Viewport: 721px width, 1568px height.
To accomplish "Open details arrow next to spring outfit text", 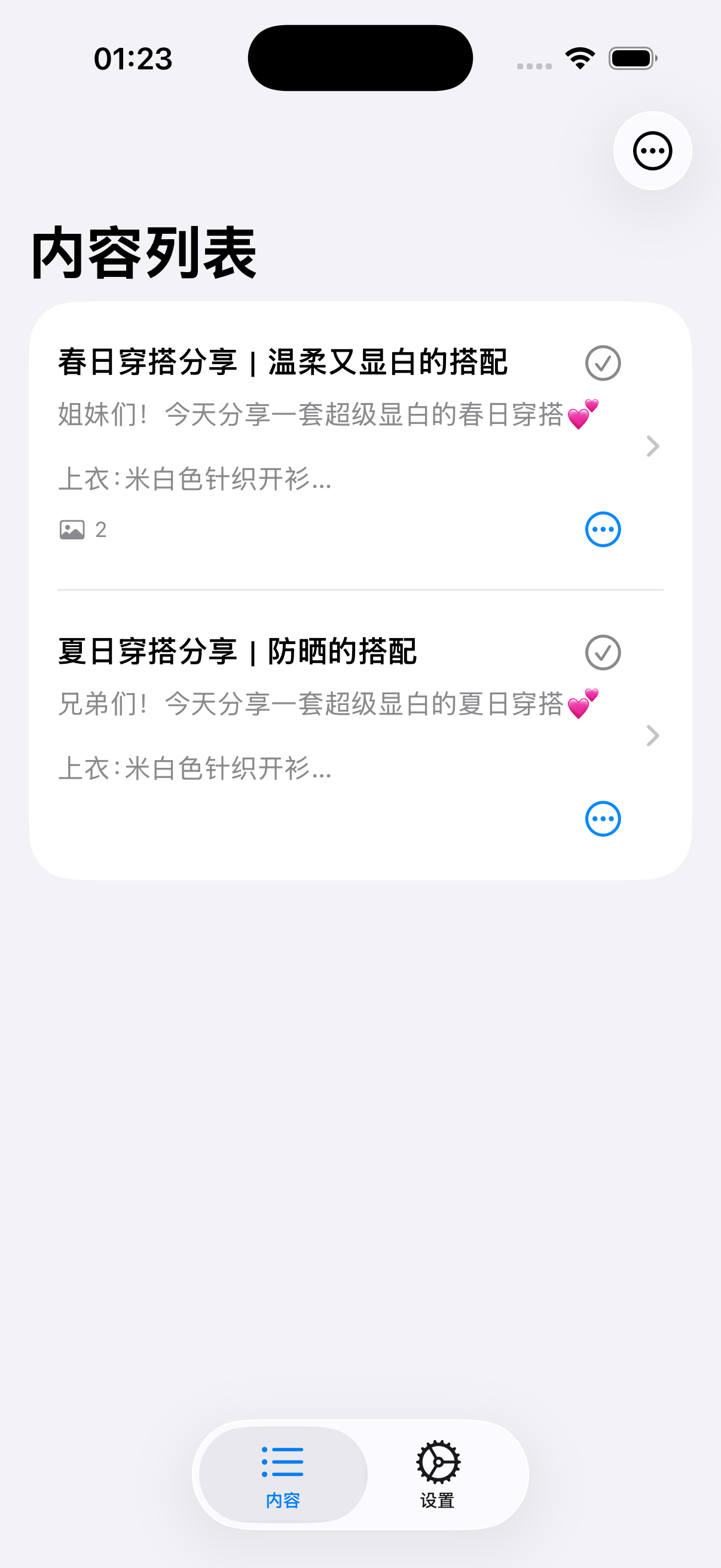I will (653, 446).
